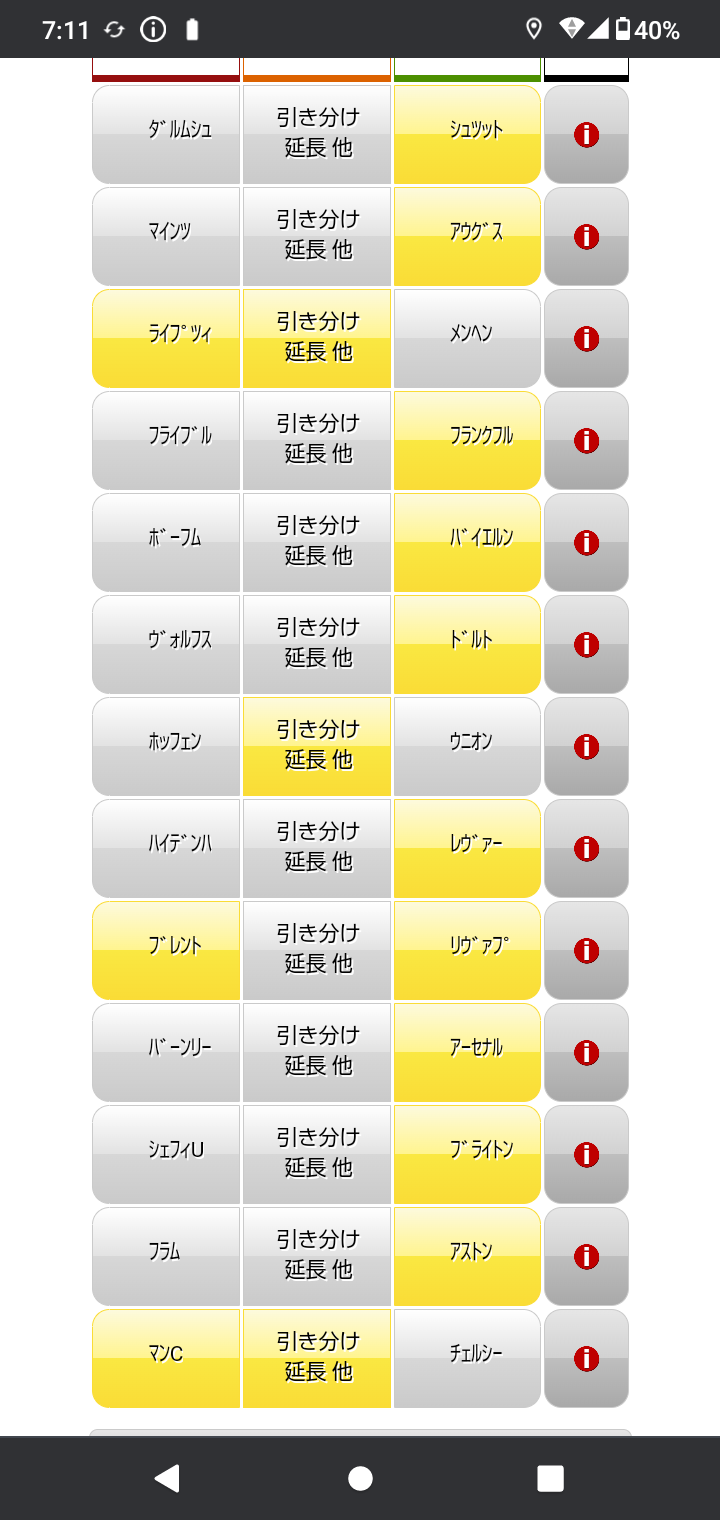
Task: Toggle the draw option in the ライプツィ row
Action: tap(317, 338)
